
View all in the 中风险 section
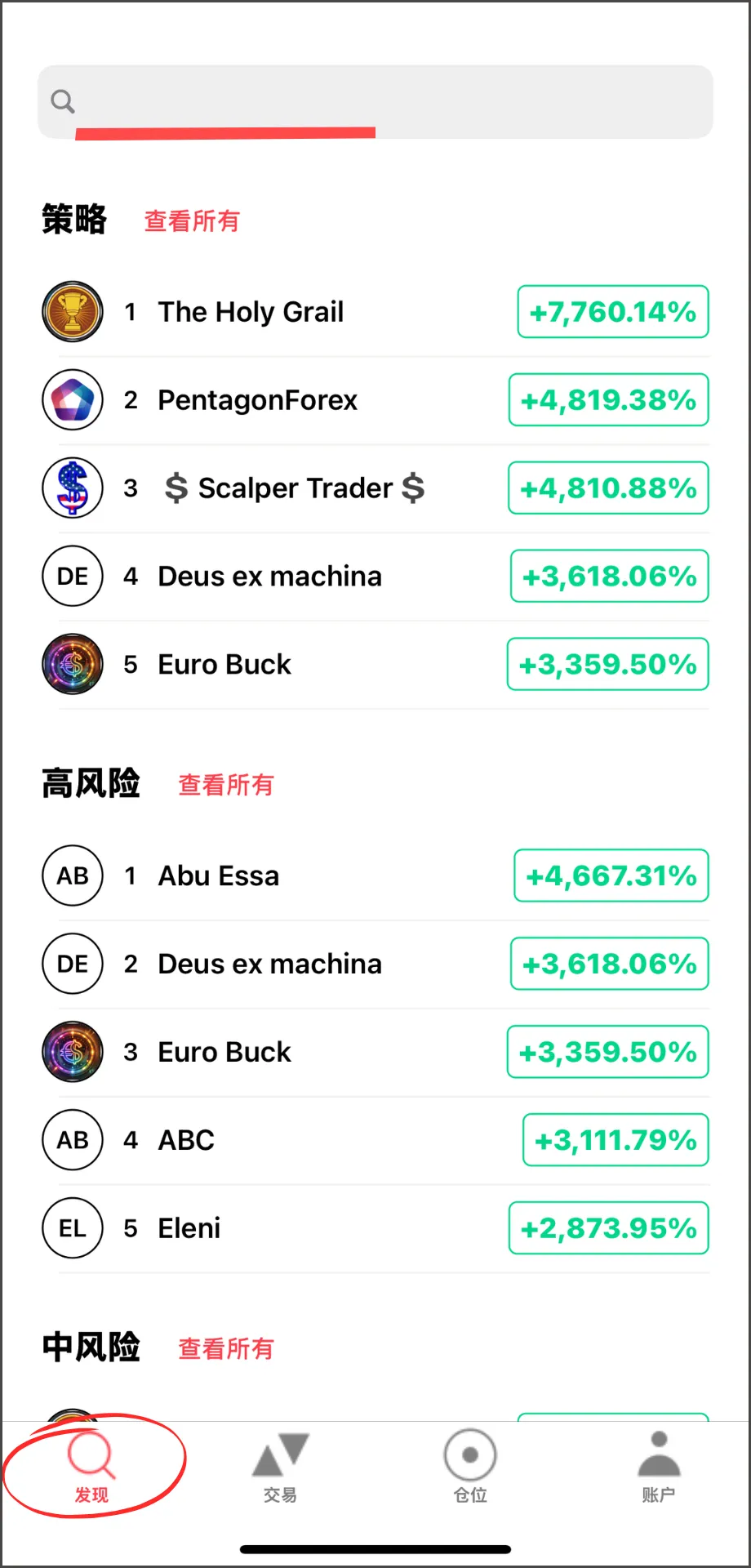[226, 1348]
